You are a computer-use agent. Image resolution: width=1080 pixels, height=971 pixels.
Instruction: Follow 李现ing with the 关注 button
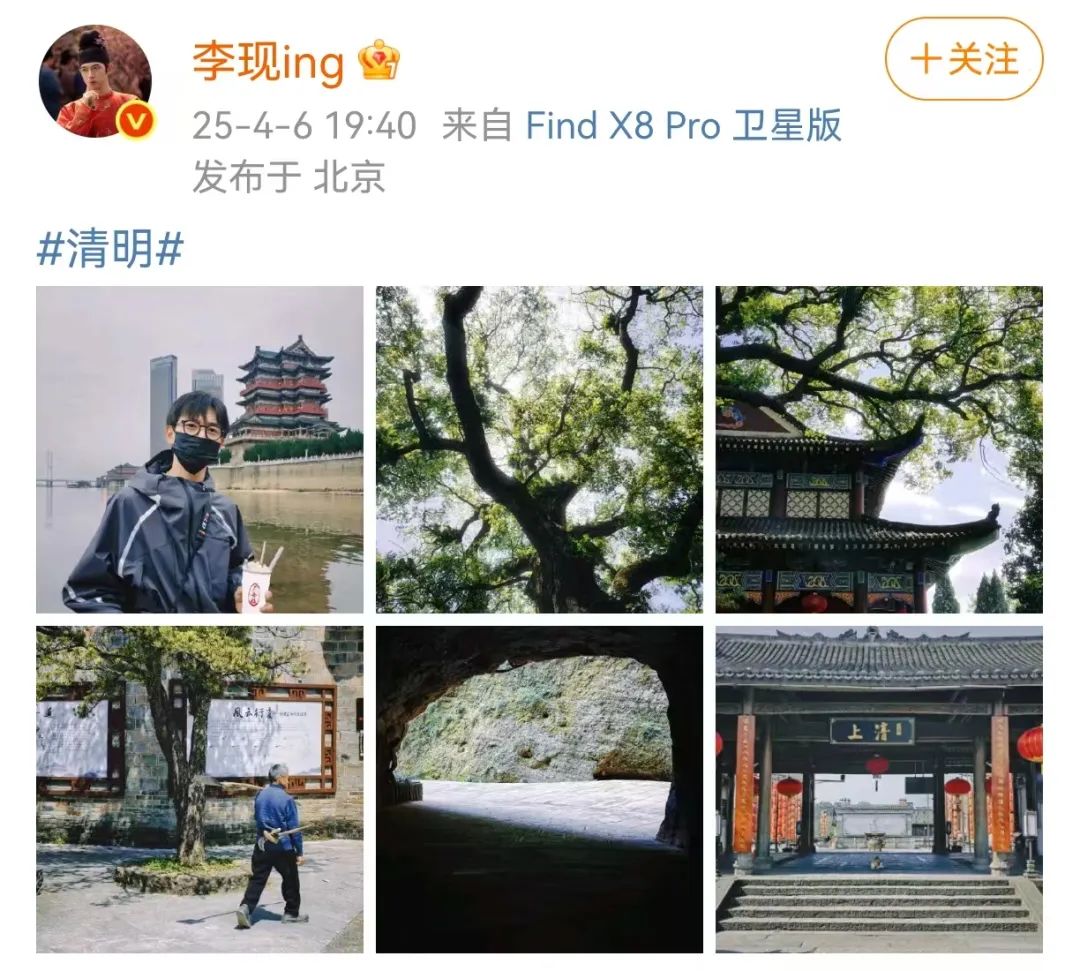click(x=963, y=59)
